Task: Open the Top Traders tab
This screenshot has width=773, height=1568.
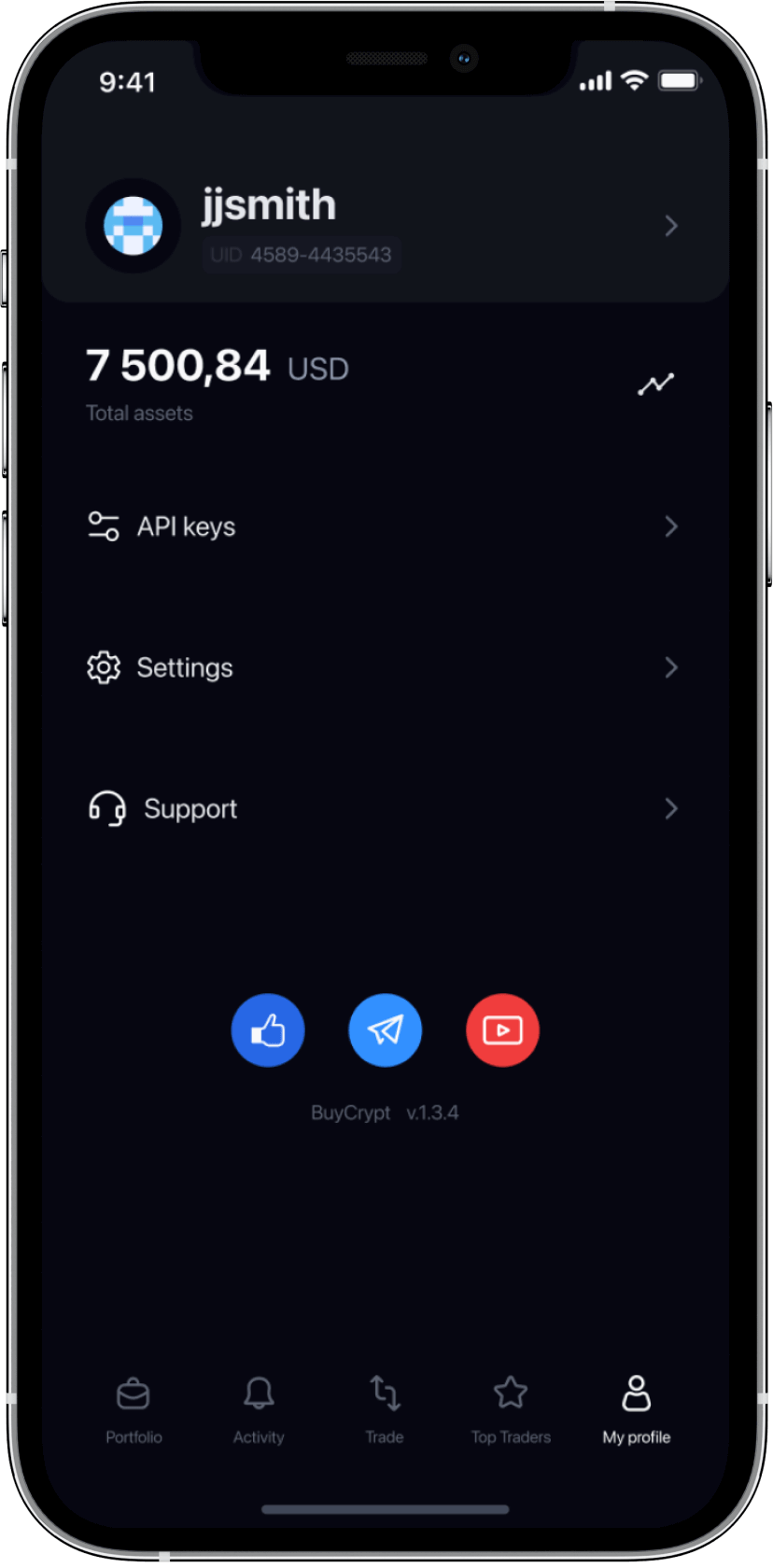Action: (511, 1409)
